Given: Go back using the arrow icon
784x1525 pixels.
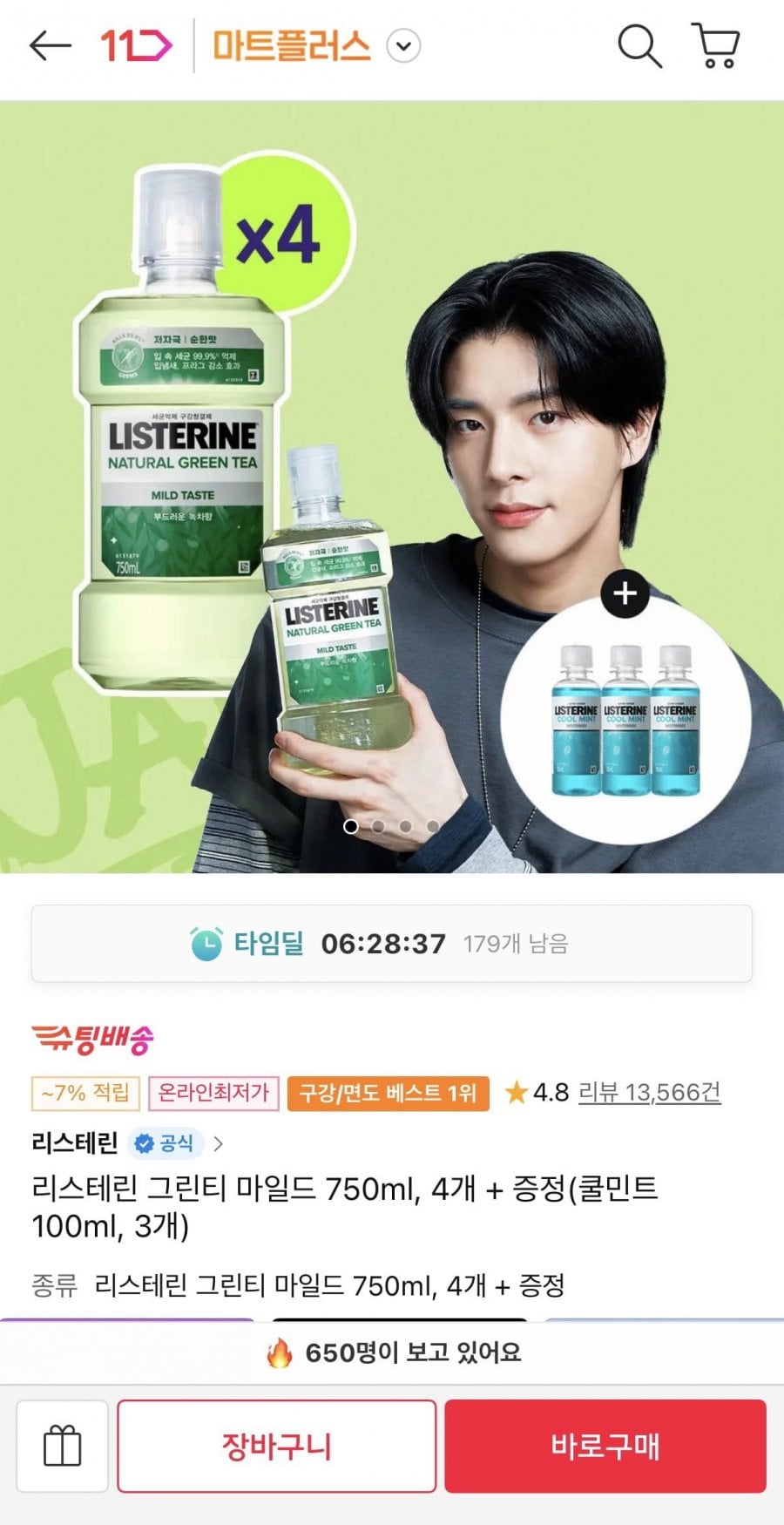Looking at the screenshot, I should click(50, 45).
